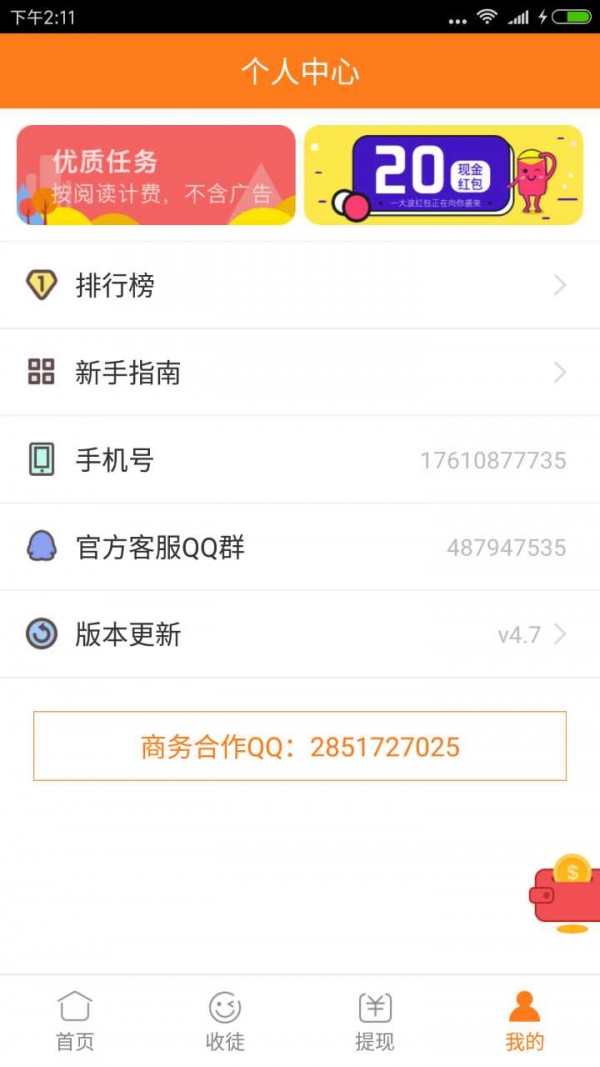The width and height of the screenshot is (600, 1067).
Task: Tap the 商务合作QQ contact button
Action: coord(300,746)
